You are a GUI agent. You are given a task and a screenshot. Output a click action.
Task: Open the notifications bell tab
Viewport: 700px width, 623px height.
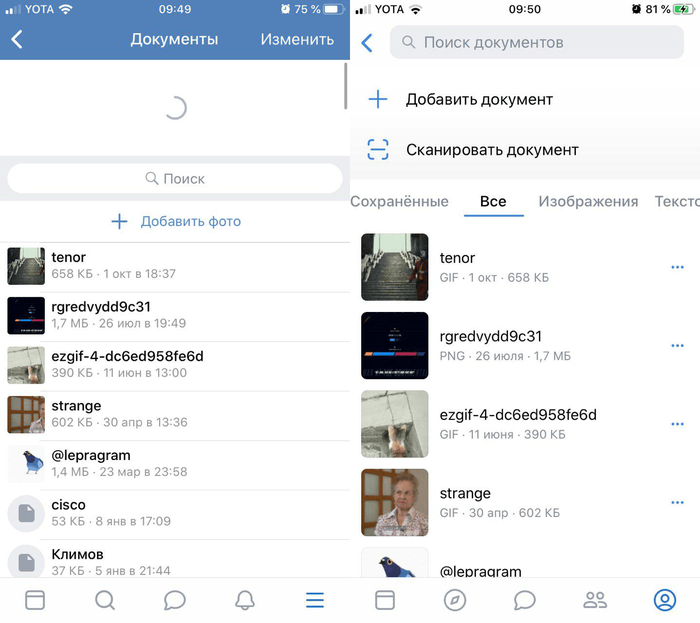pos(245,600)
